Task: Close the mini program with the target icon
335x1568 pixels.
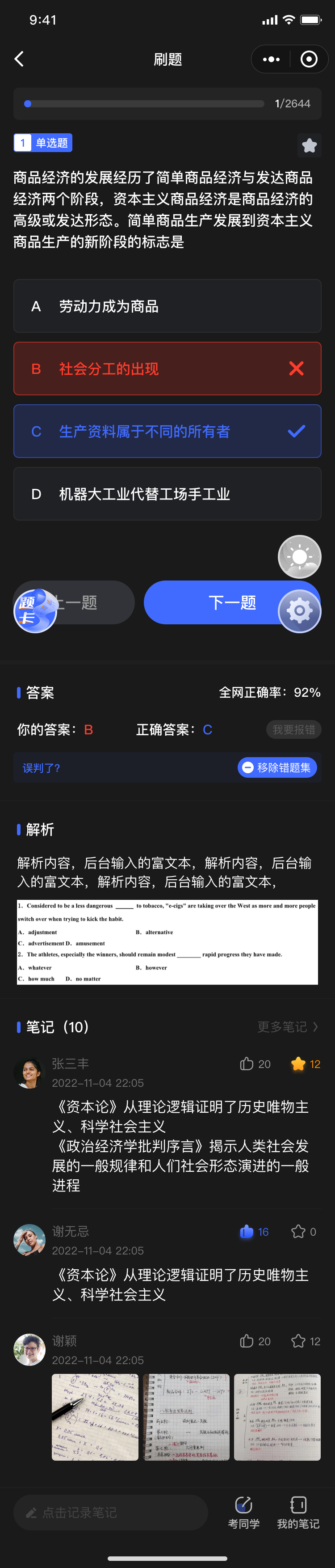Action: [x=309, y=59]
